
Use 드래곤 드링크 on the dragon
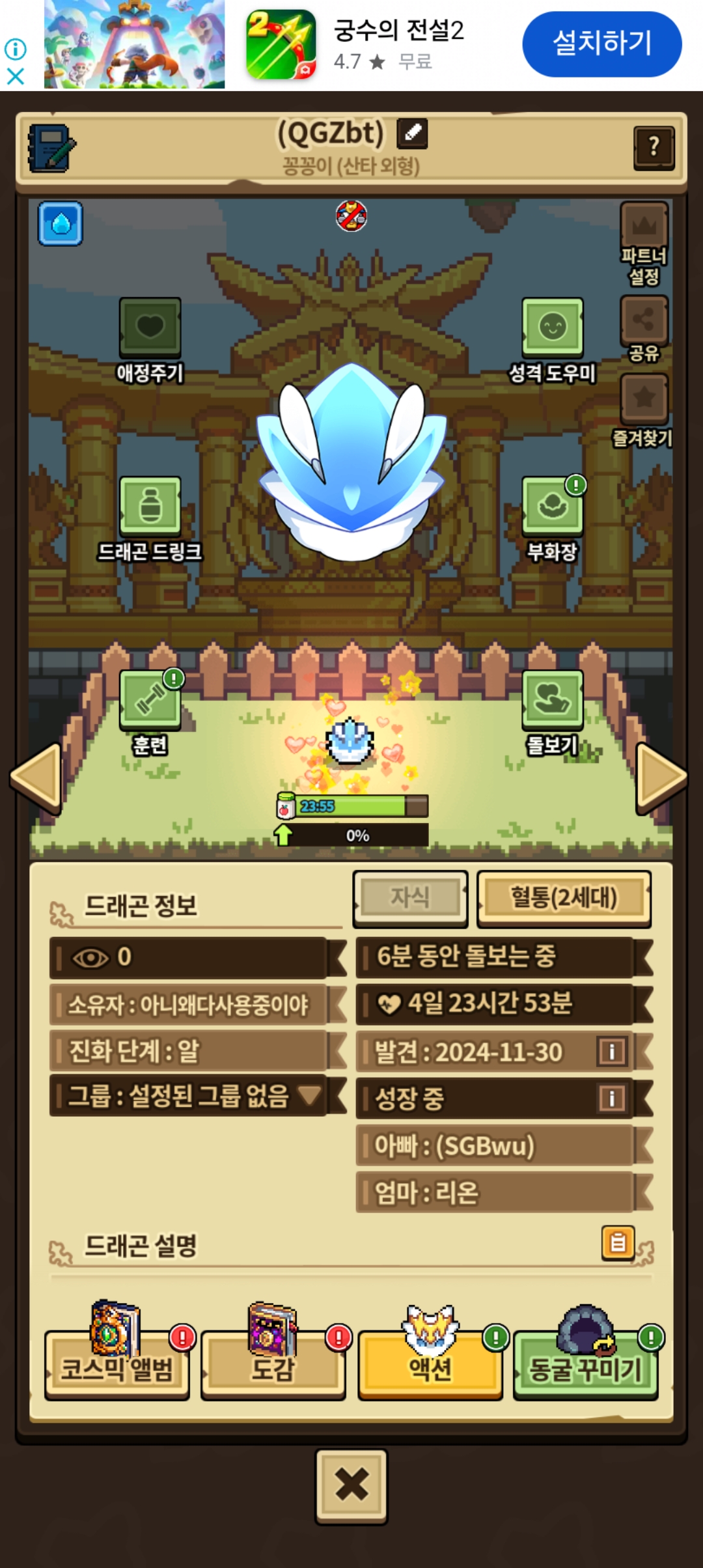click(150, 506)
